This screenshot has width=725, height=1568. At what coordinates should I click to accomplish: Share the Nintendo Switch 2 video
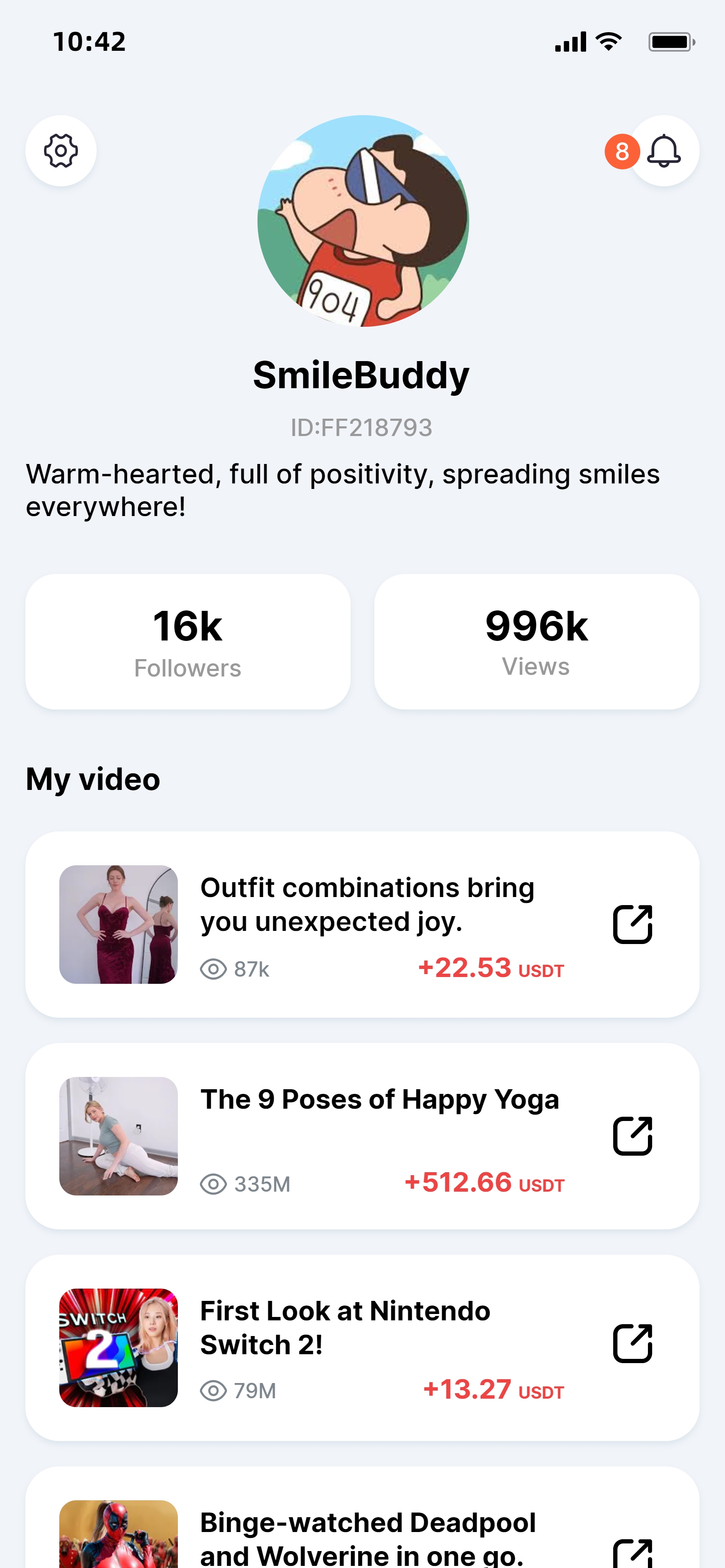pos(632,1343)
